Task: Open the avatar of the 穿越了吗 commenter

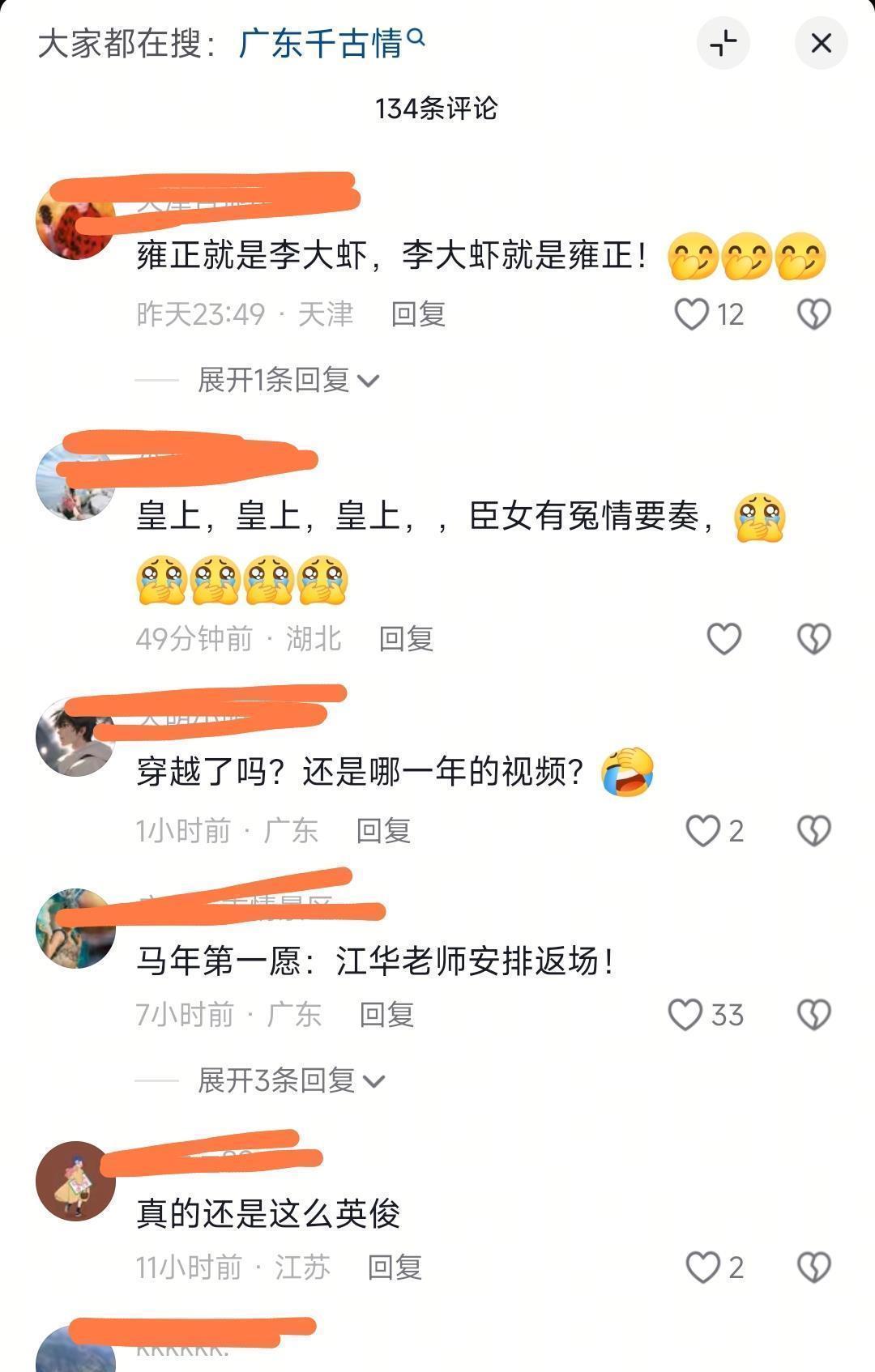Action: (x=75, y=737)
